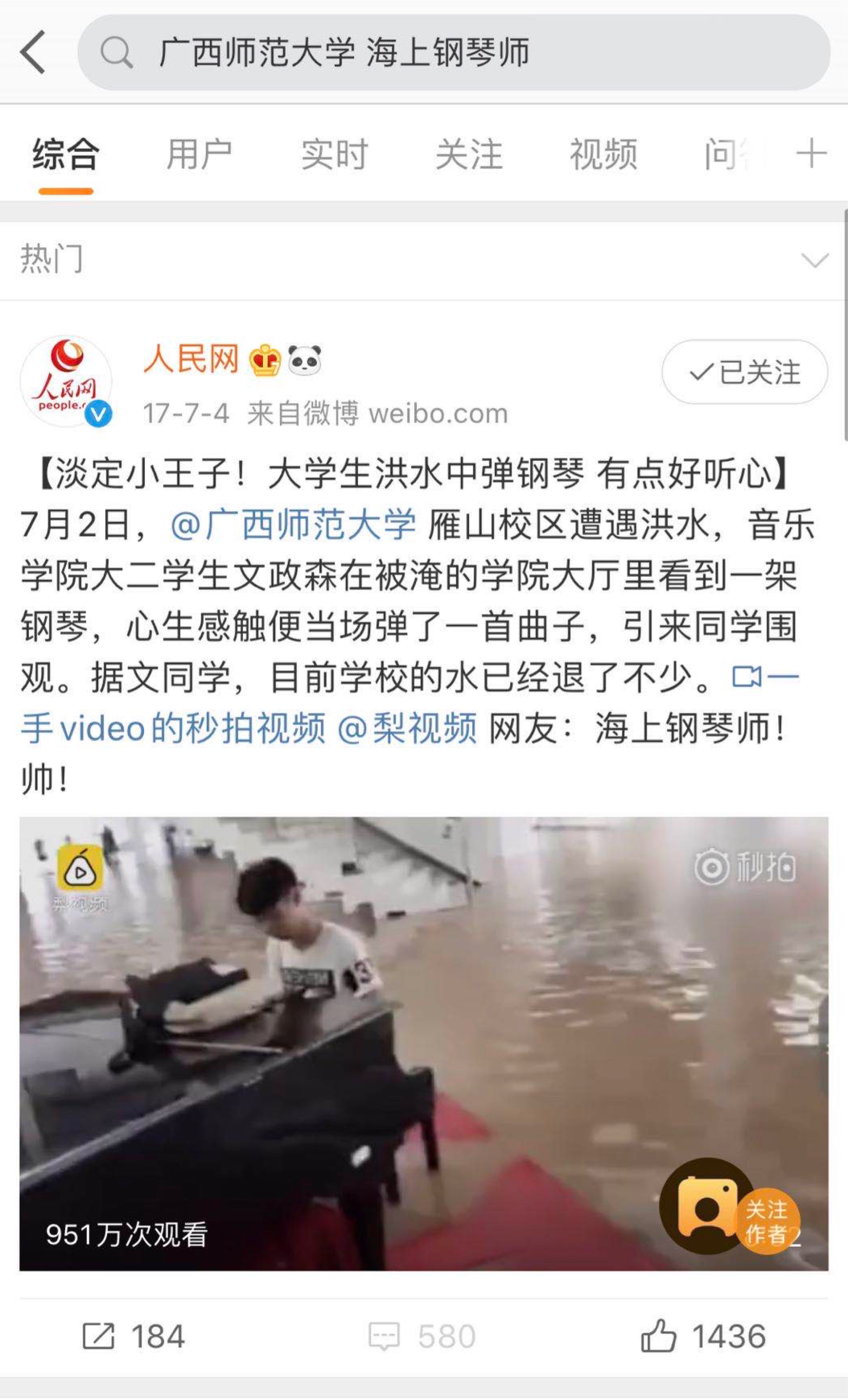
Task: Tap the 已关注 button for 人民网
Action: pyautogui.click(x=744, y=373)
